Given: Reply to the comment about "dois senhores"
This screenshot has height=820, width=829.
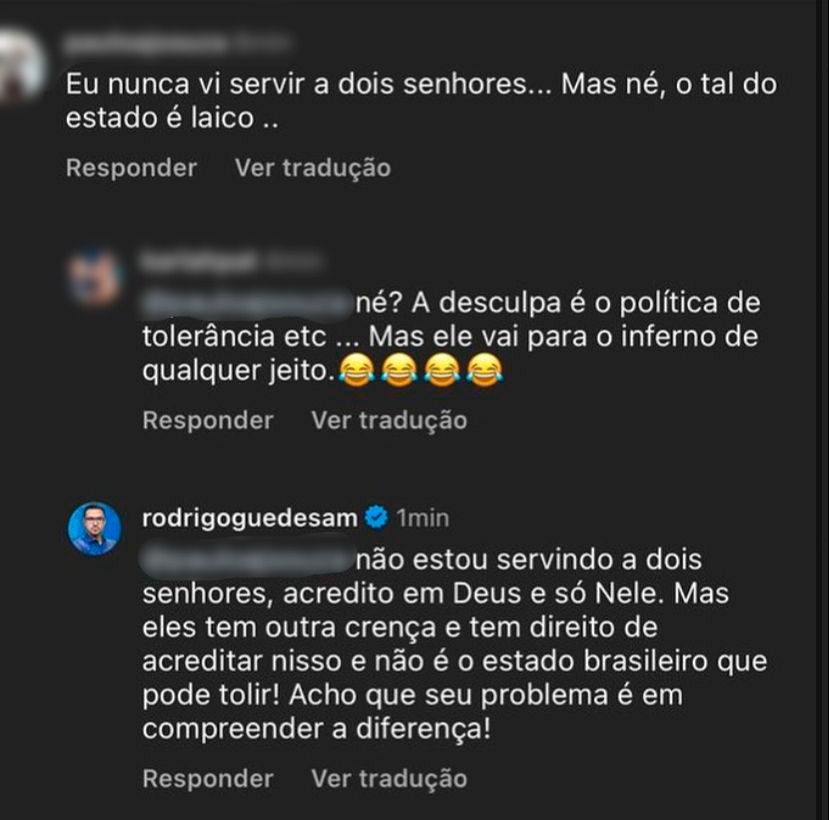Looking at the screenshot, I should point(131,168).
